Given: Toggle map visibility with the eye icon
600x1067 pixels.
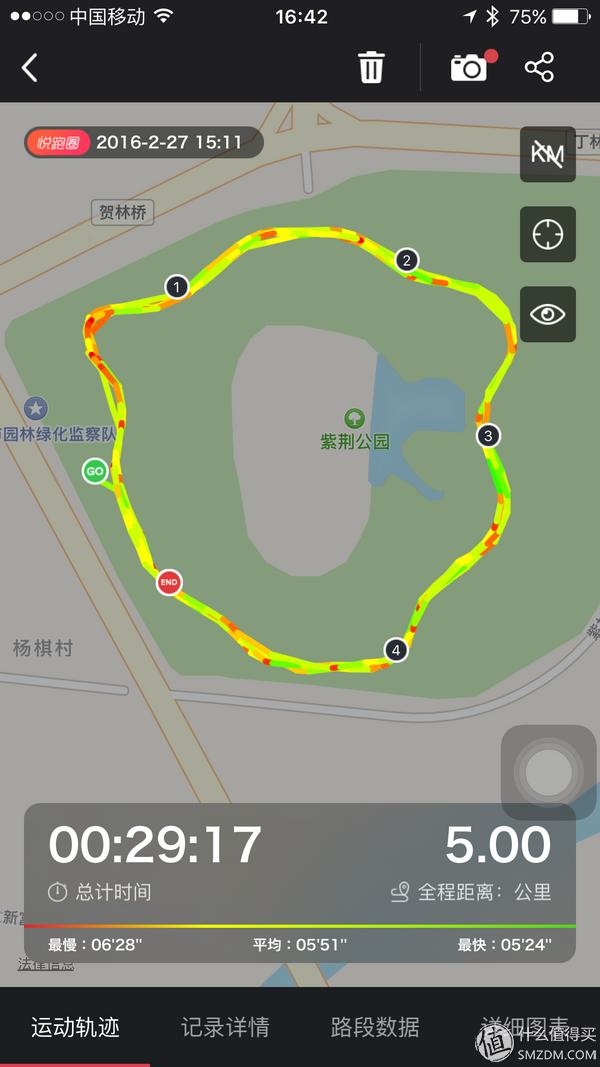Looking at the screenshot, I should (x=547, y=314).
